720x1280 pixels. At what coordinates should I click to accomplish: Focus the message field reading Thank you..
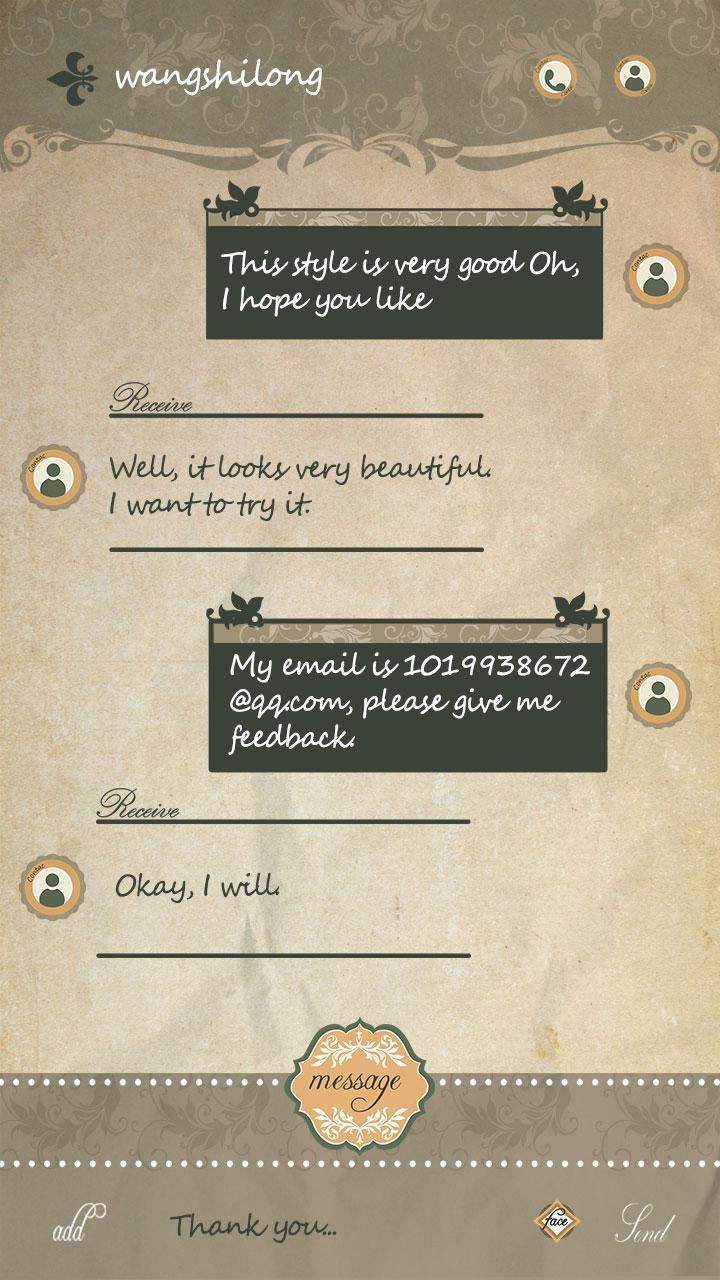(x=300, y=1225)
